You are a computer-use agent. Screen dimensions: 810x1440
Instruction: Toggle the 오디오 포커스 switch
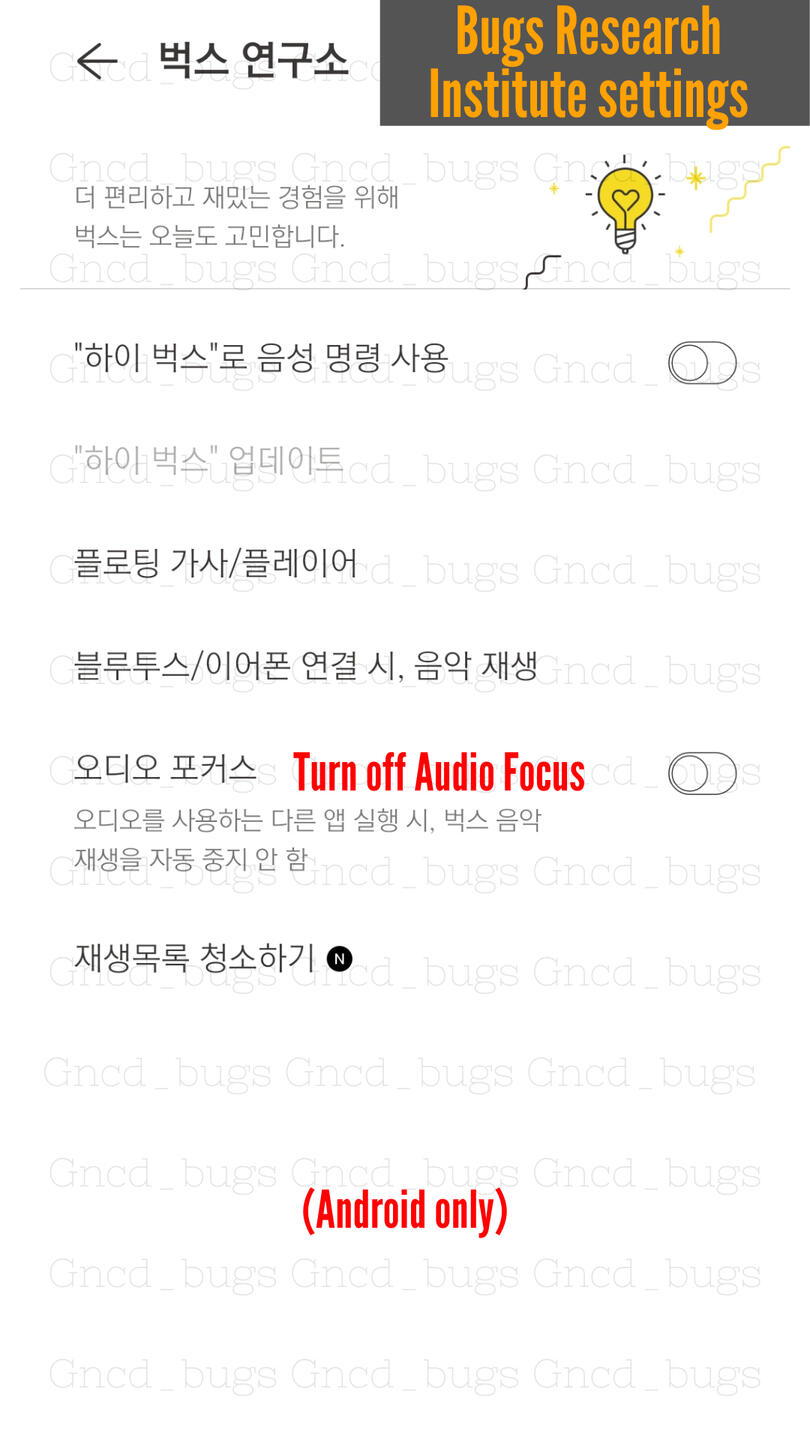[x=702, y=774]
